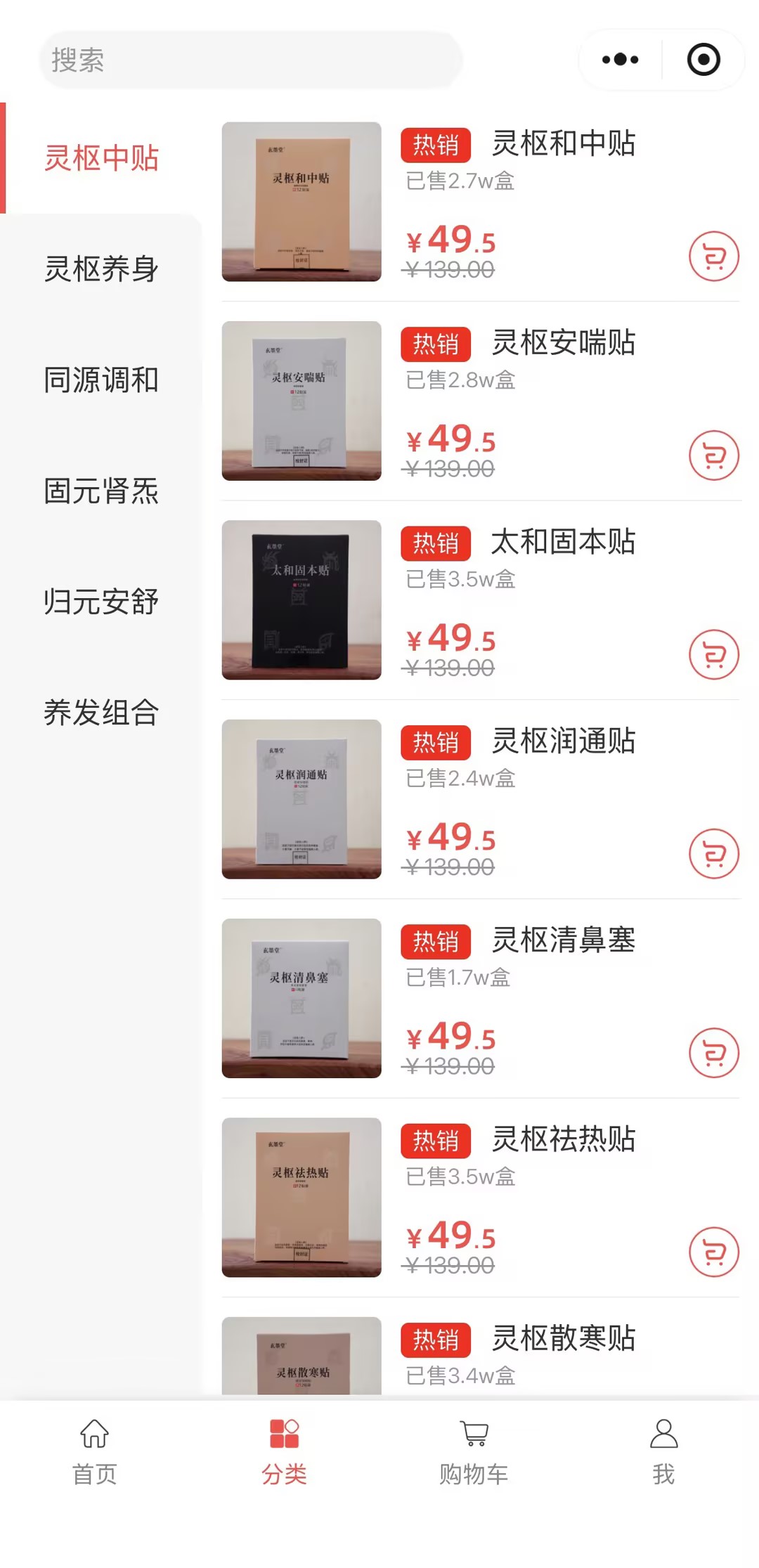Open the mini program three-dot menu
Viewport: 759px width, 1568px height.
pyautogui.click(x=620, y=60)
